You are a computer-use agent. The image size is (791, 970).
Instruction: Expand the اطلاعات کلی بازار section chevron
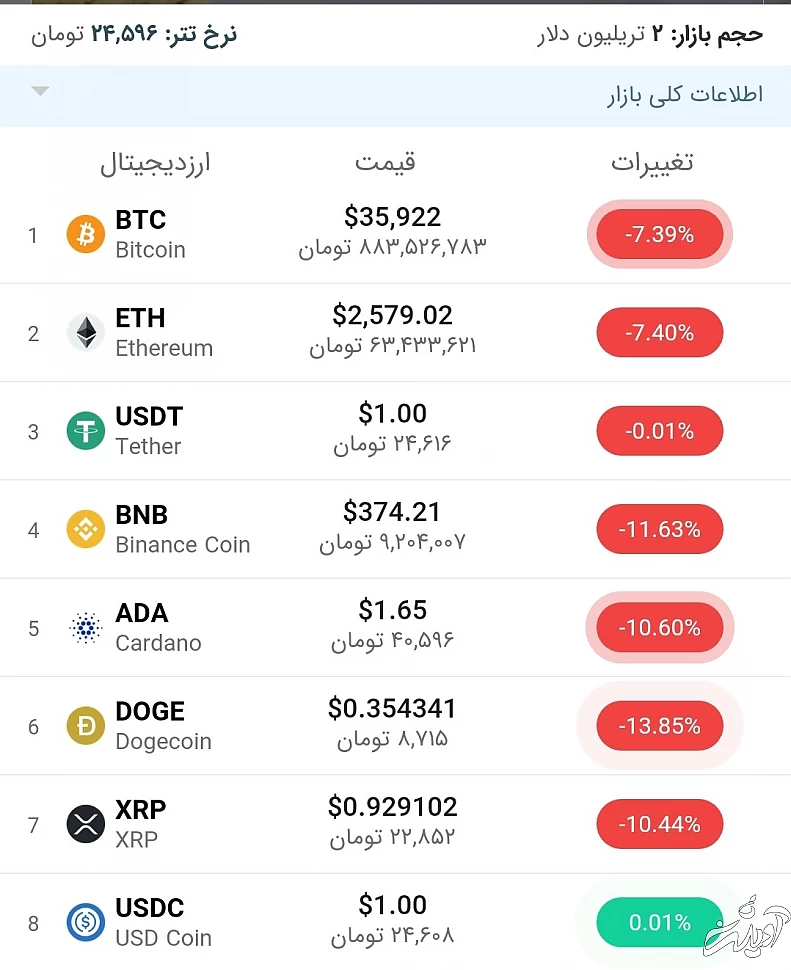(39, 91)
